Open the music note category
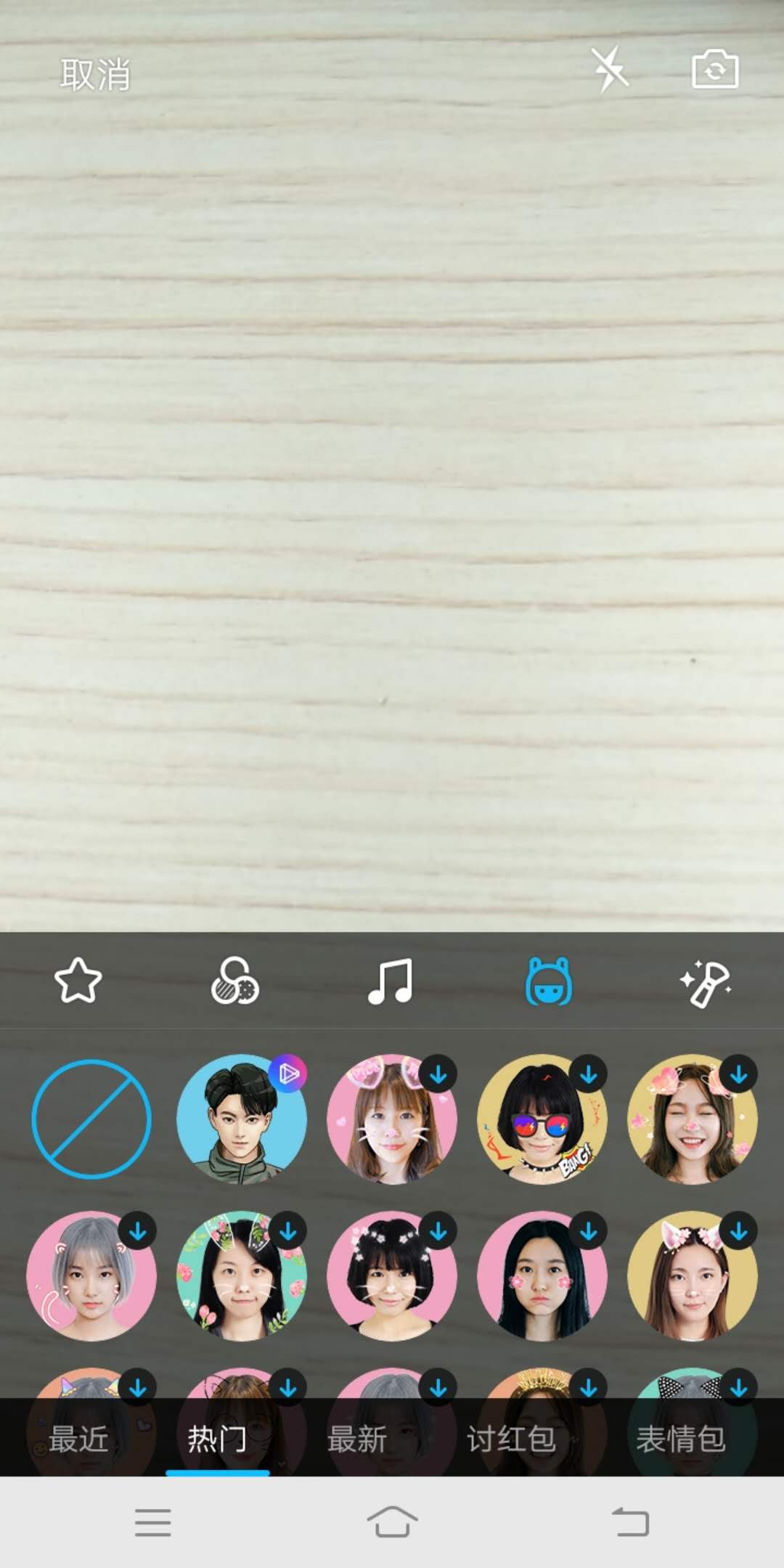This screenshot has width=784, height=1568. [x=391, y=981]
